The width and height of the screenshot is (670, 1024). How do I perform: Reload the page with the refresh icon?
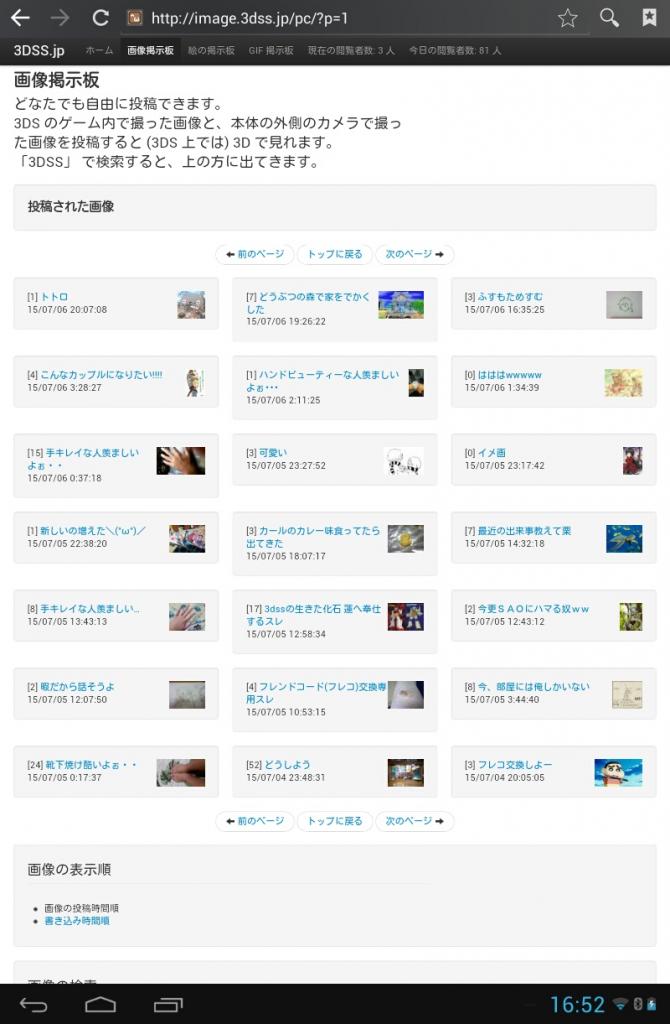(100, 17)
